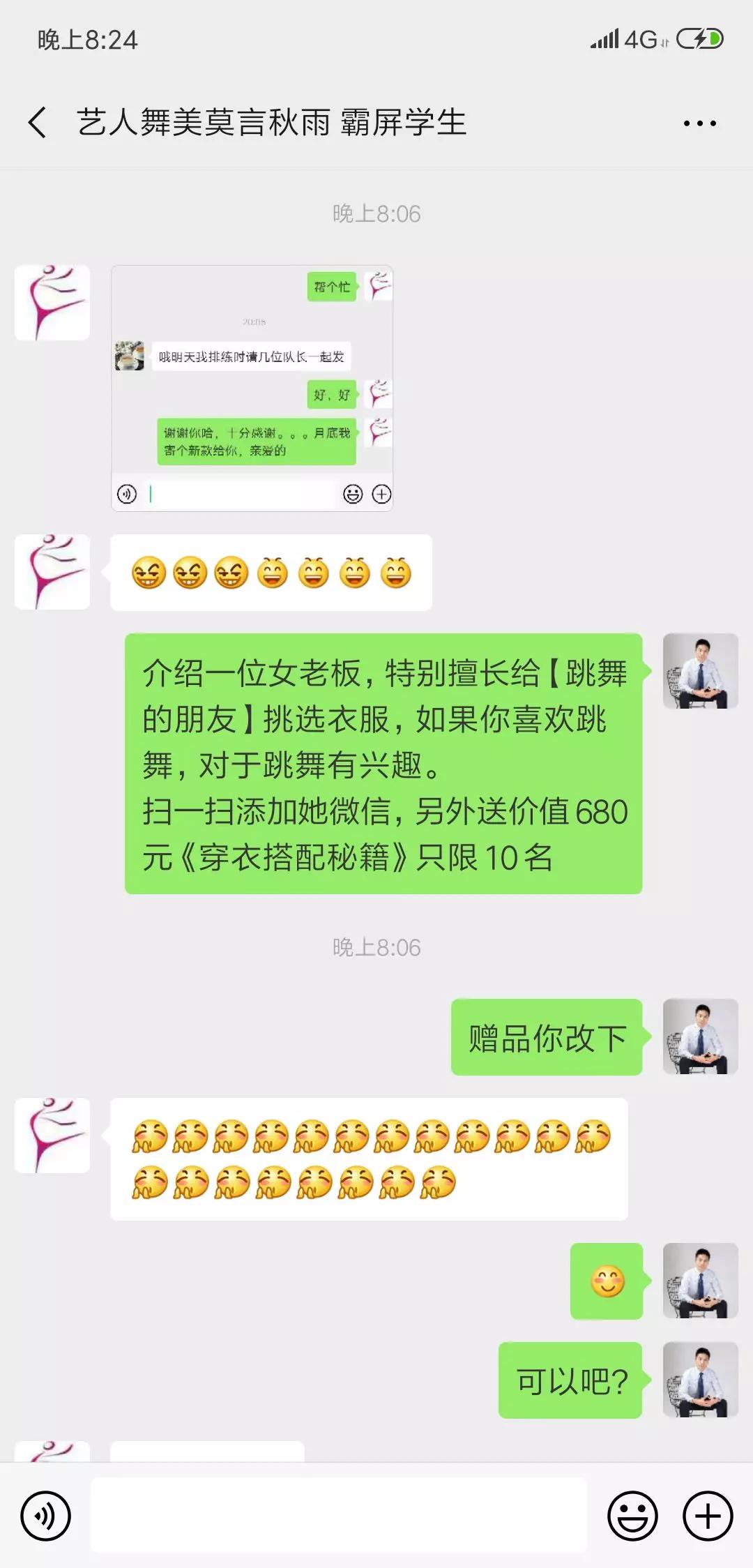Open the chat info overflow menu
This screenshot has height=1568, width=753.
click(x=699, y=123)
